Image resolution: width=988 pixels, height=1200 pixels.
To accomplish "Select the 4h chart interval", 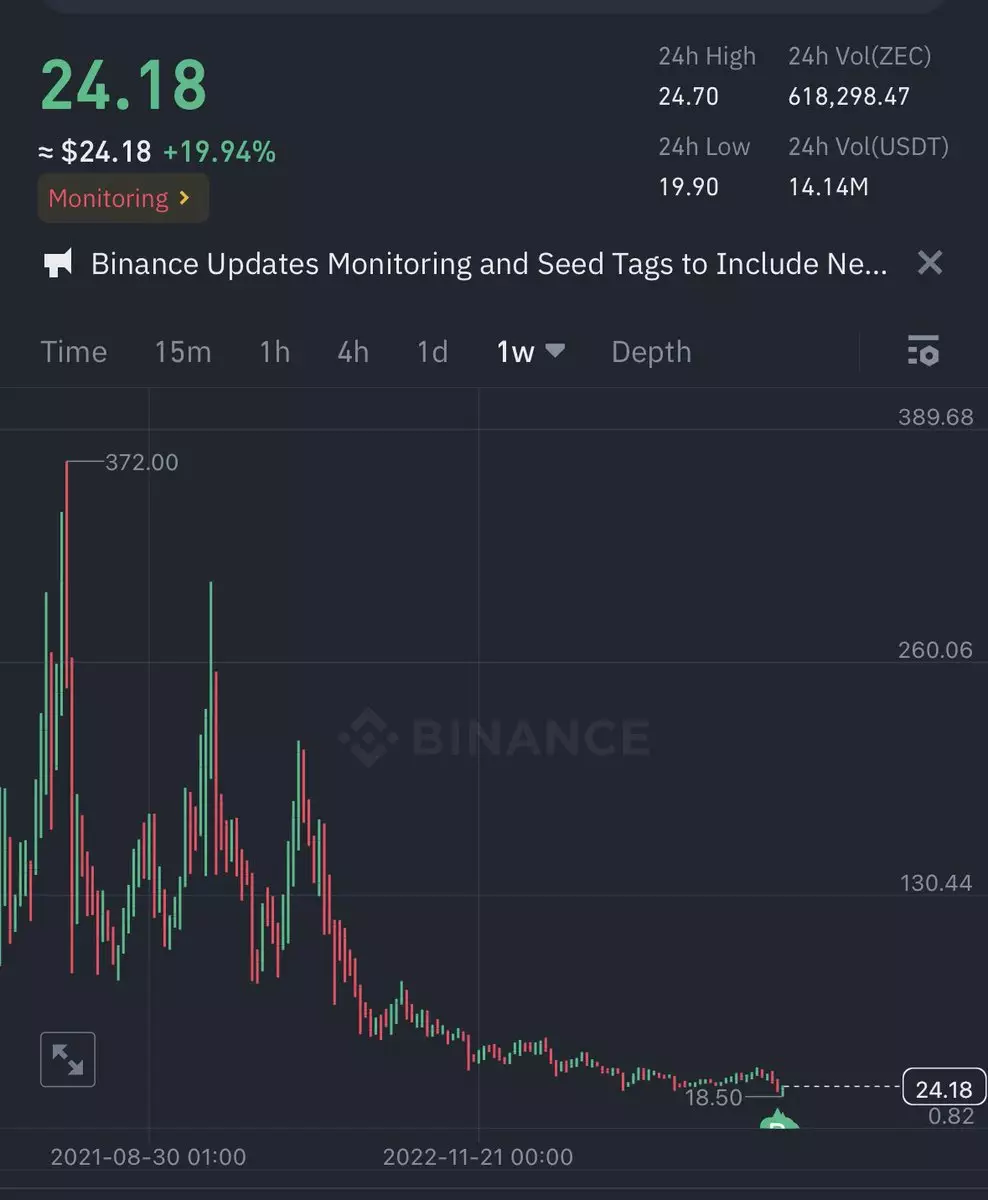I will (x=353, y=352).
